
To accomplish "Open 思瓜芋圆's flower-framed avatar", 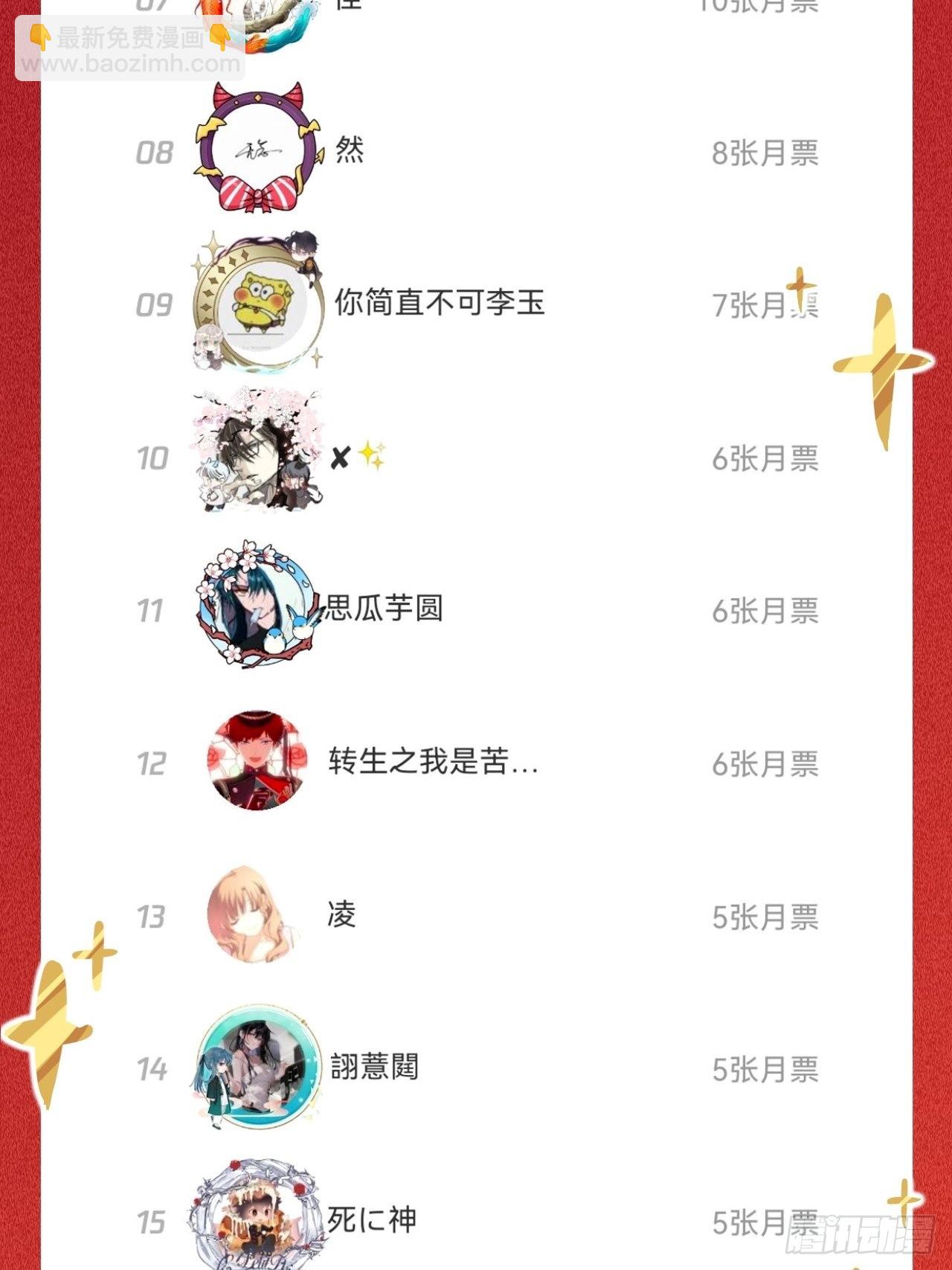I will [257, 610].
